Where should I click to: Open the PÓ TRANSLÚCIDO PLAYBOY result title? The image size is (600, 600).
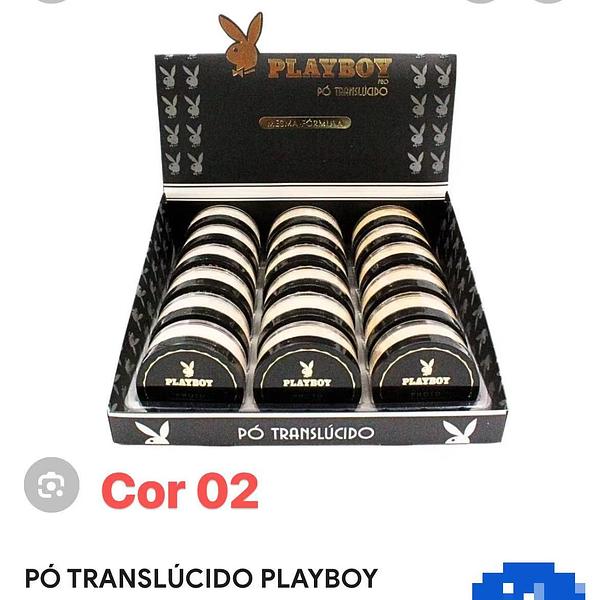click(201, 577)
